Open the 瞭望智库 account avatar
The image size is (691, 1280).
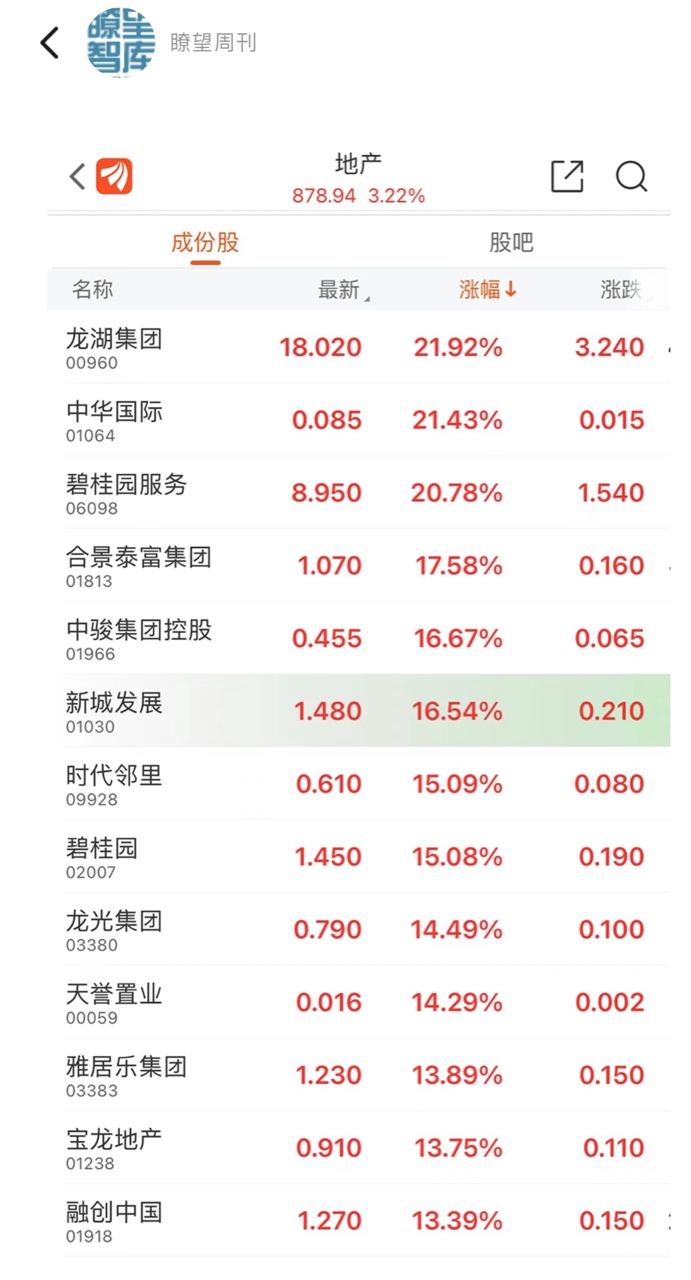point(122,42)
